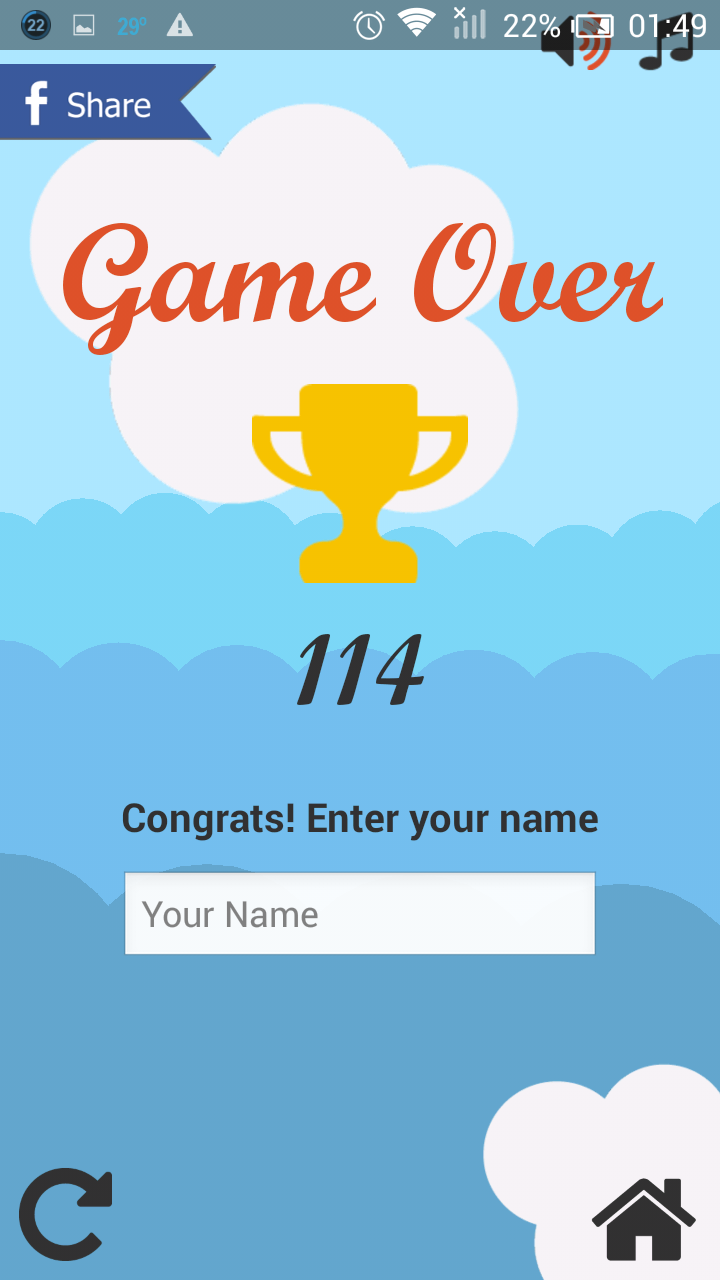Tap the home icon to return to menu

click(x=645, y=1218)
